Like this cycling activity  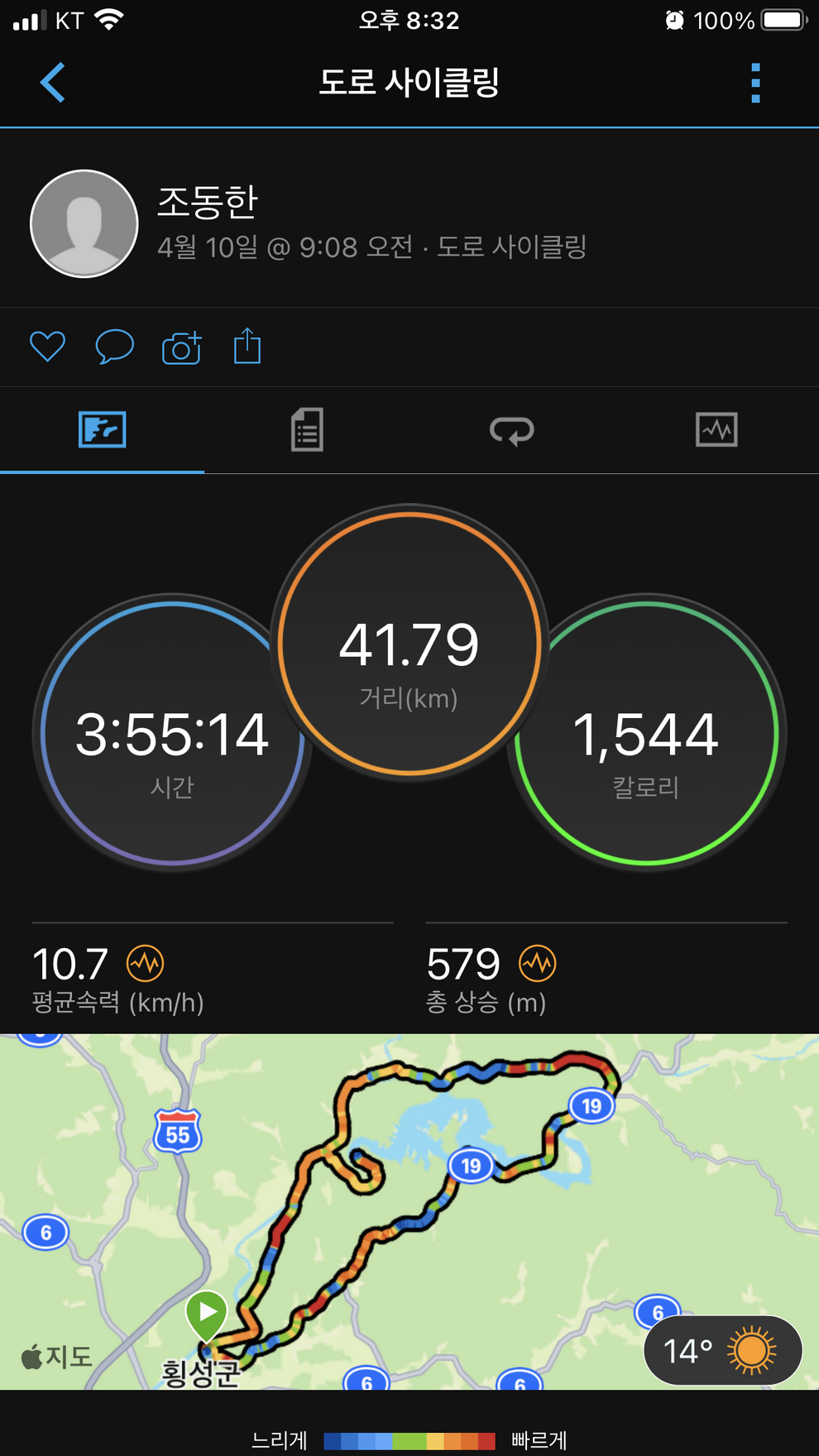47,347
